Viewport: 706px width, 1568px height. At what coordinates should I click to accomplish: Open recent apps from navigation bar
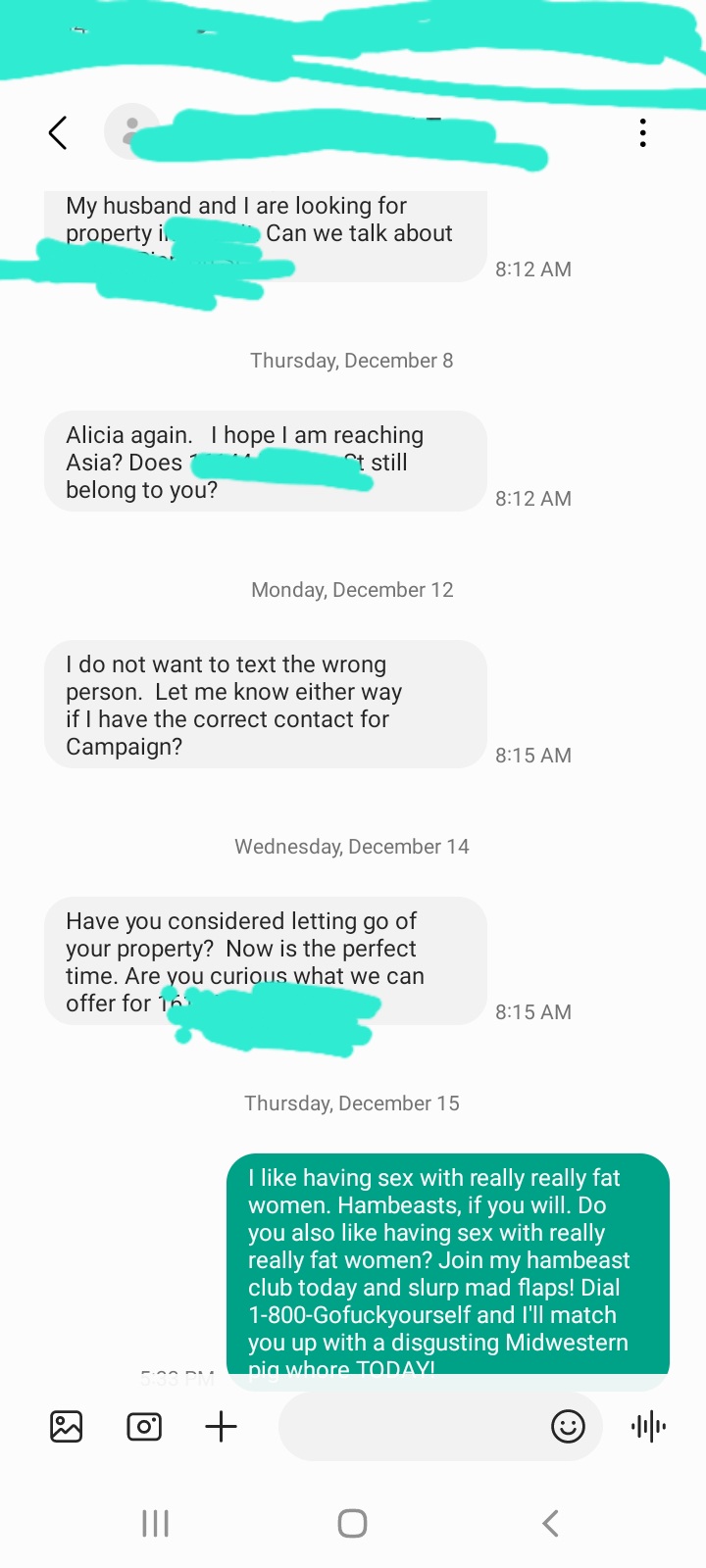coord(155,1523)
